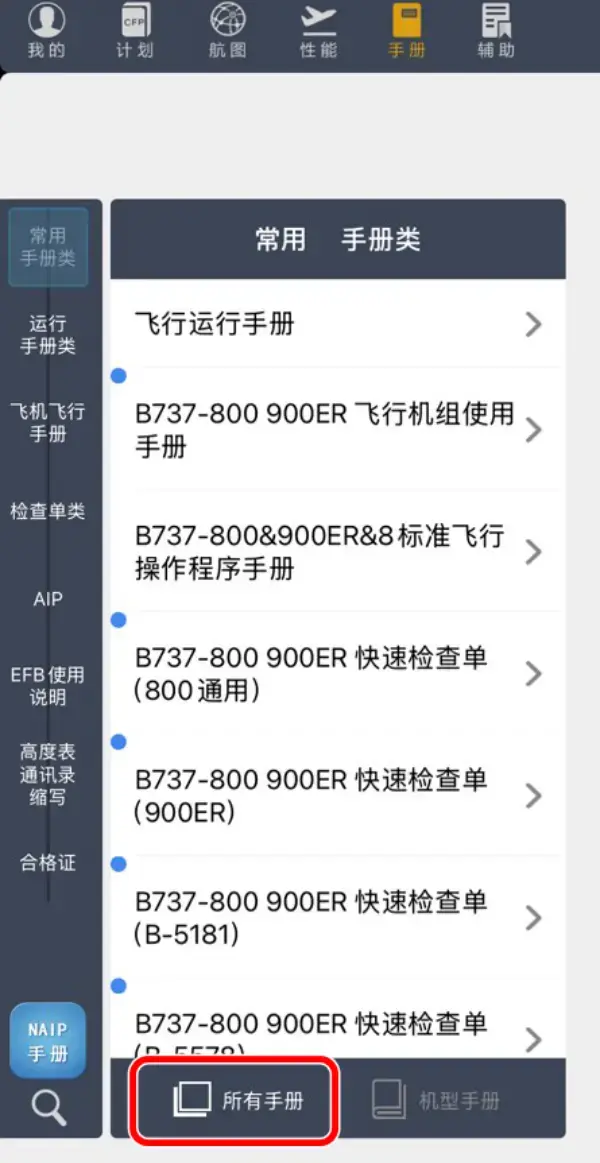Viewport: 600px width, 1163px height.
Task: Open the 我的 profile tab
Action: tap(48, 30)
